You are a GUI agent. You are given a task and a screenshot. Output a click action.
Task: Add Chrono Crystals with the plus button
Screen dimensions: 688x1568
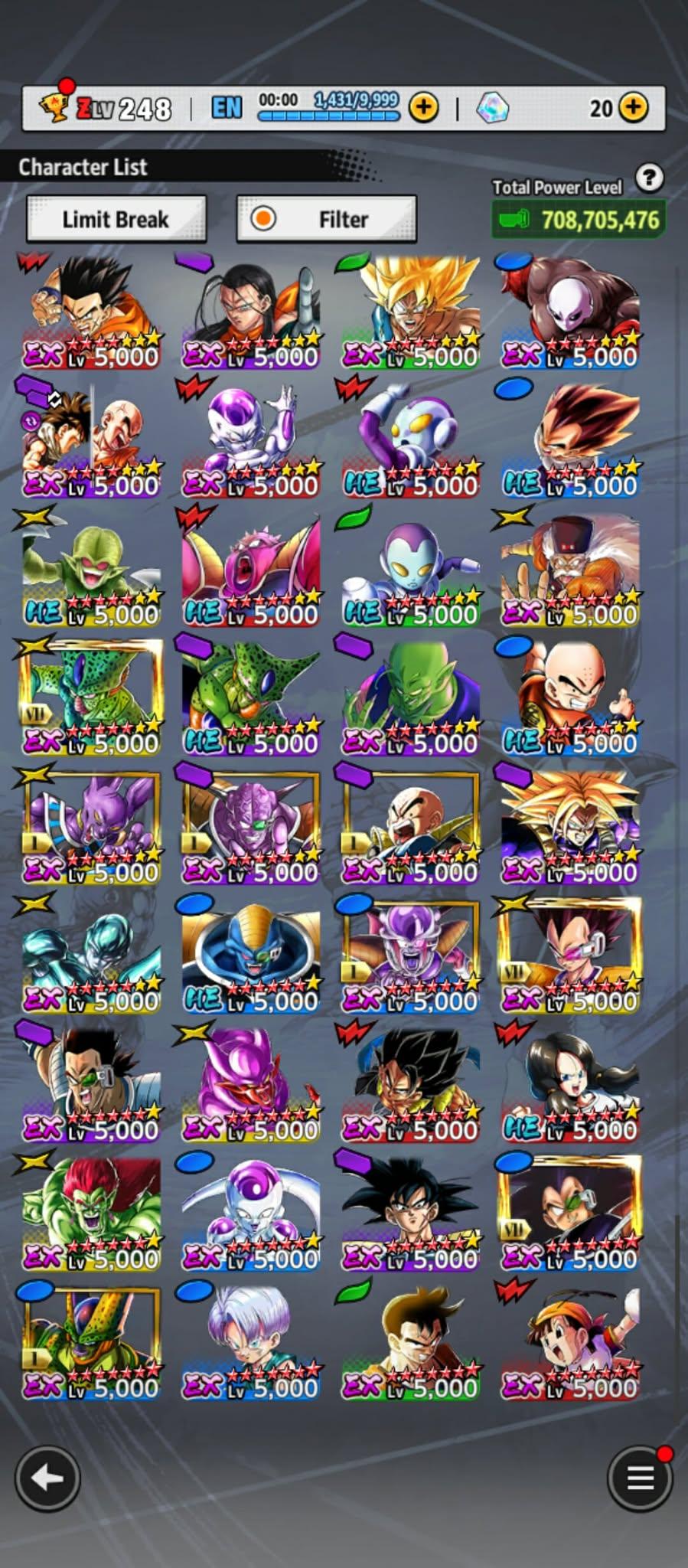[x=633, y=108]
